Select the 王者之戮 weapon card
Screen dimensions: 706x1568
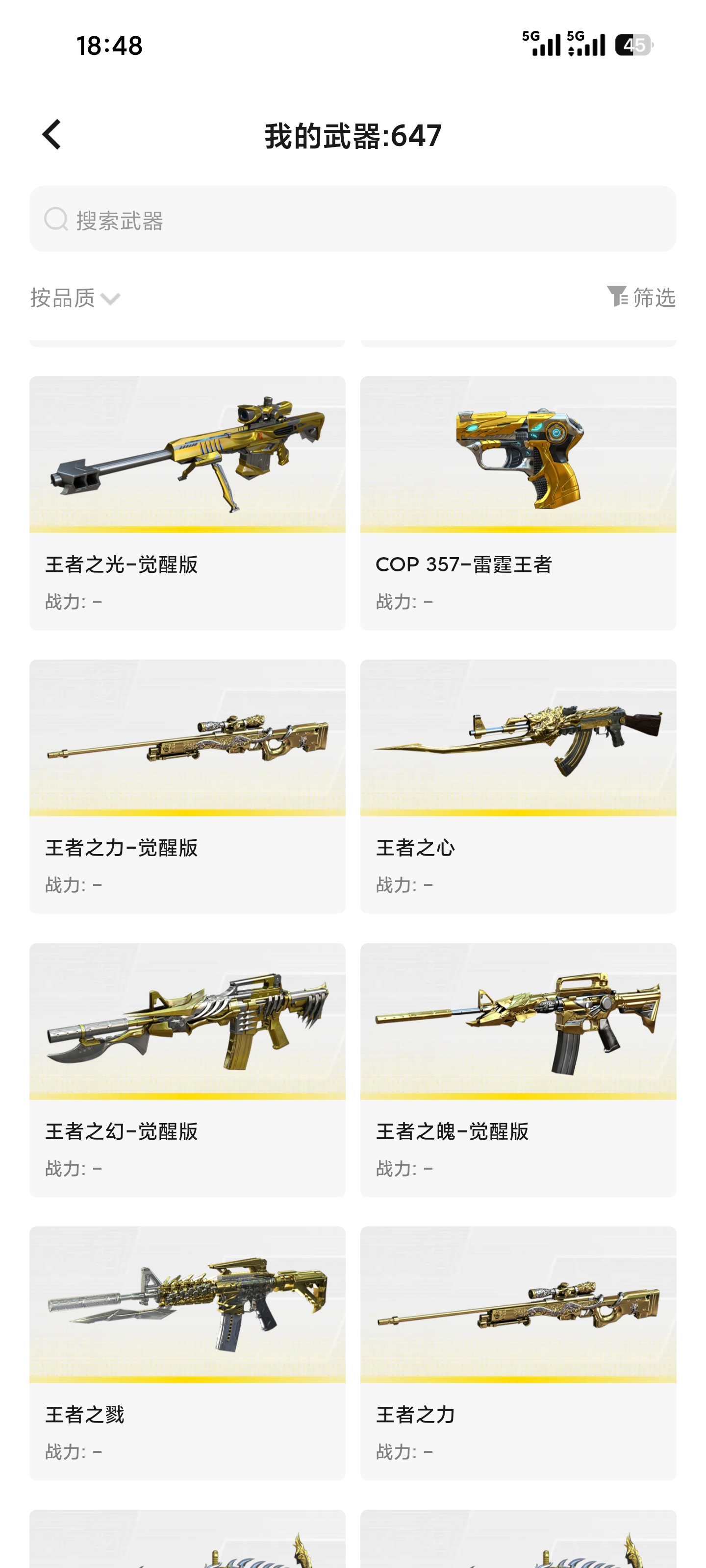(x=187, y=1353)
